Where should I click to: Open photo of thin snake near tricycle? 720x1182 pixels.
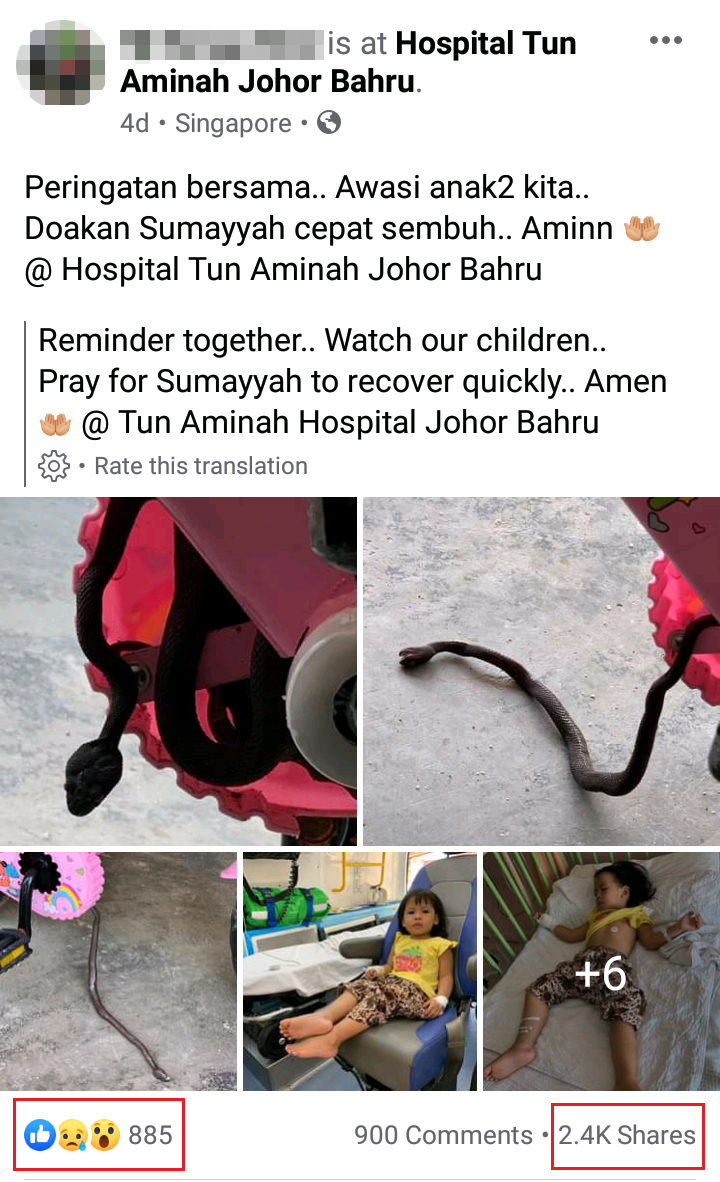(118, 971)
